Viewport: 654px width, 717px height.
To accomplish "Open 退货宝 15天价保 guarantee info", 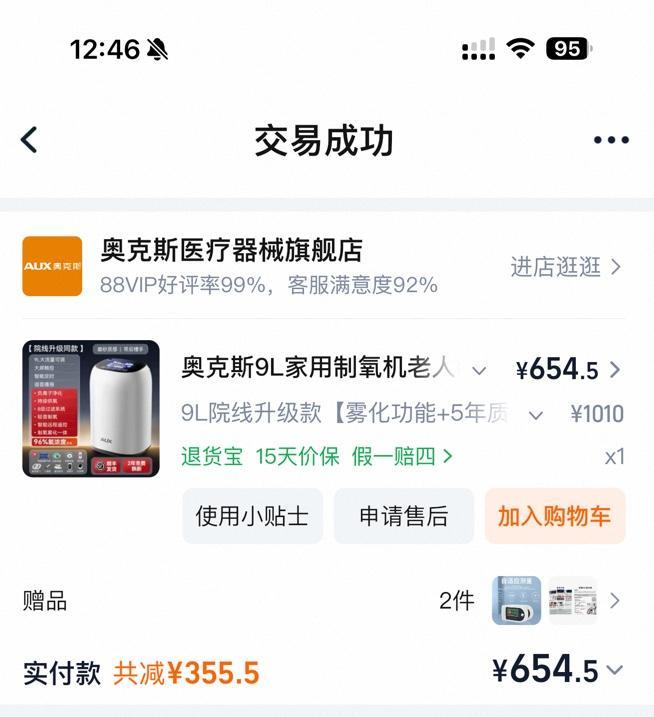I will click(x=317, y=457).
